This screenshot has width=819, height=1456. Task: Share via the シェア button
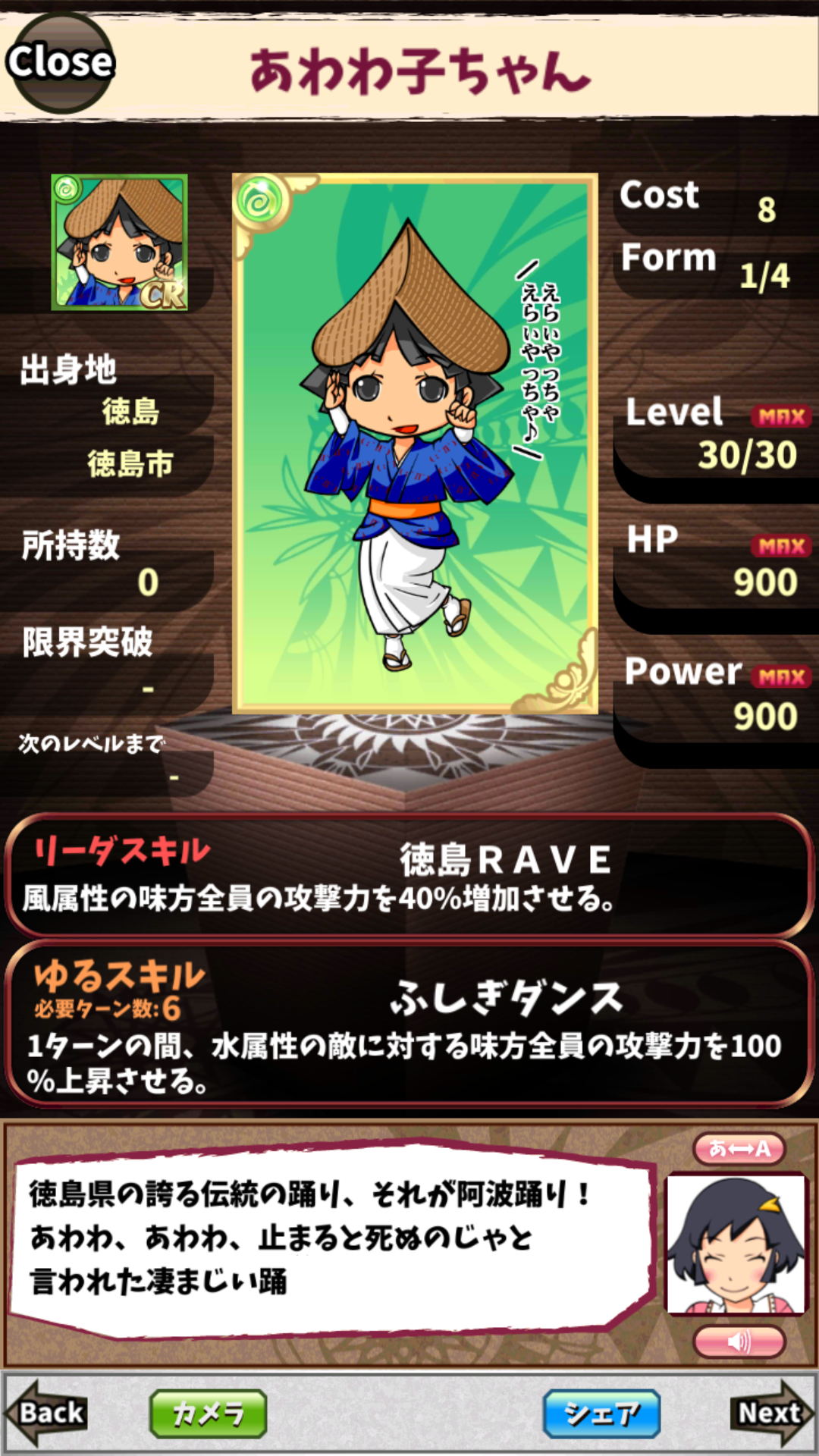point(601,1414)
